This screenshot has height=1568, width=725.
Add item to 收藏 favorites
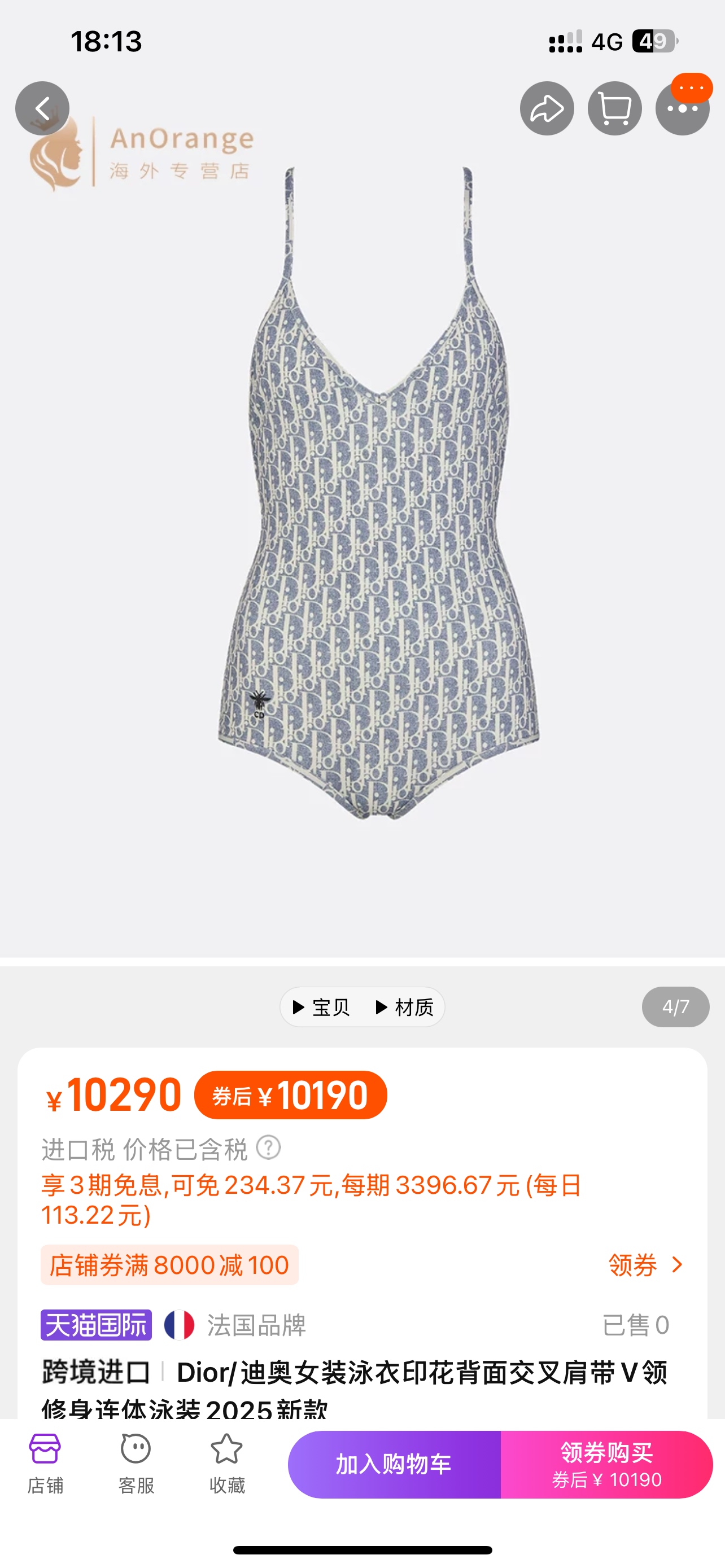coord(226,1464)
